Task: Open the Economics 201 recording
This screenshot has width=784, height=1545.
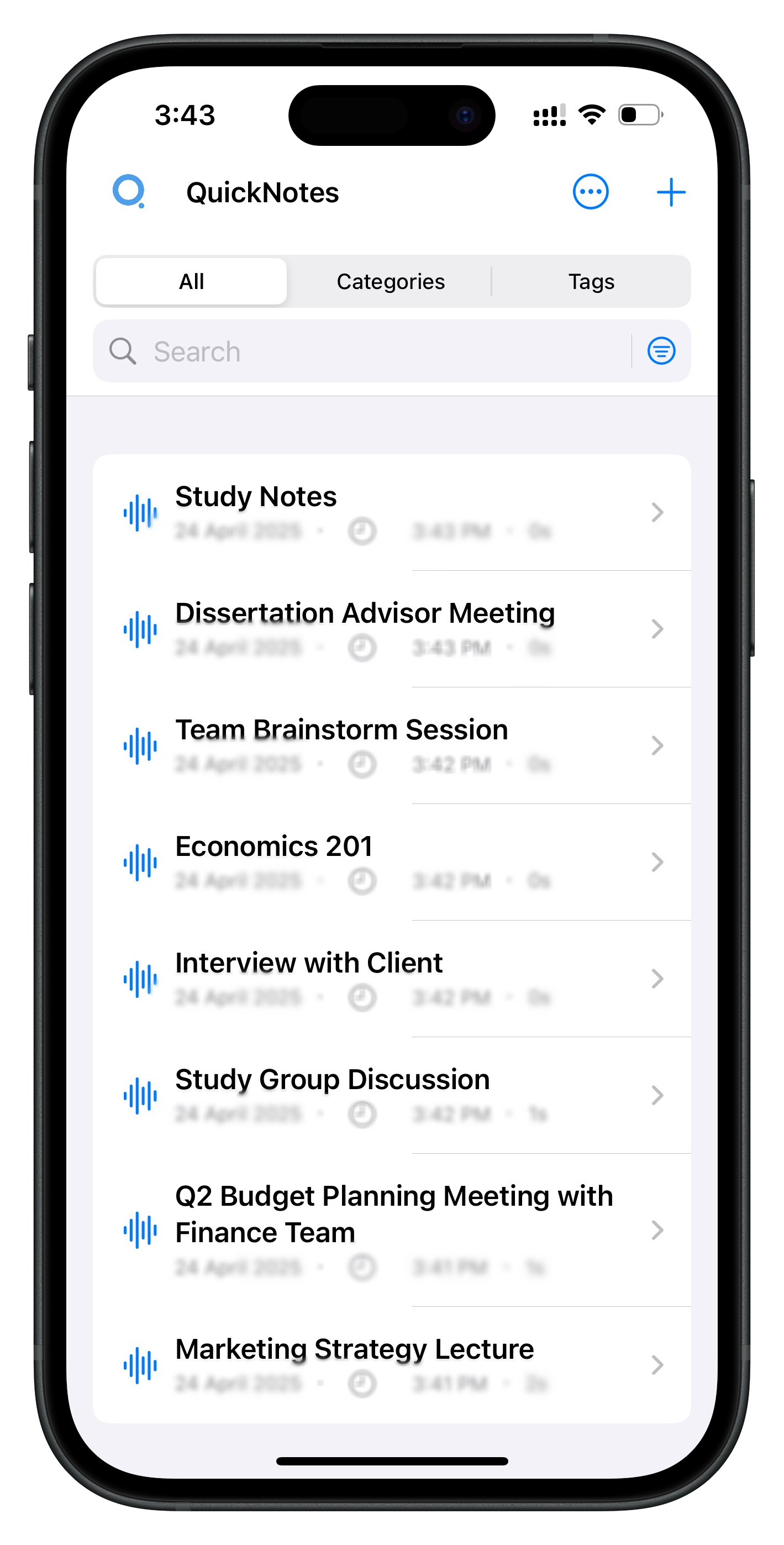Action: (x=391, y=861)
